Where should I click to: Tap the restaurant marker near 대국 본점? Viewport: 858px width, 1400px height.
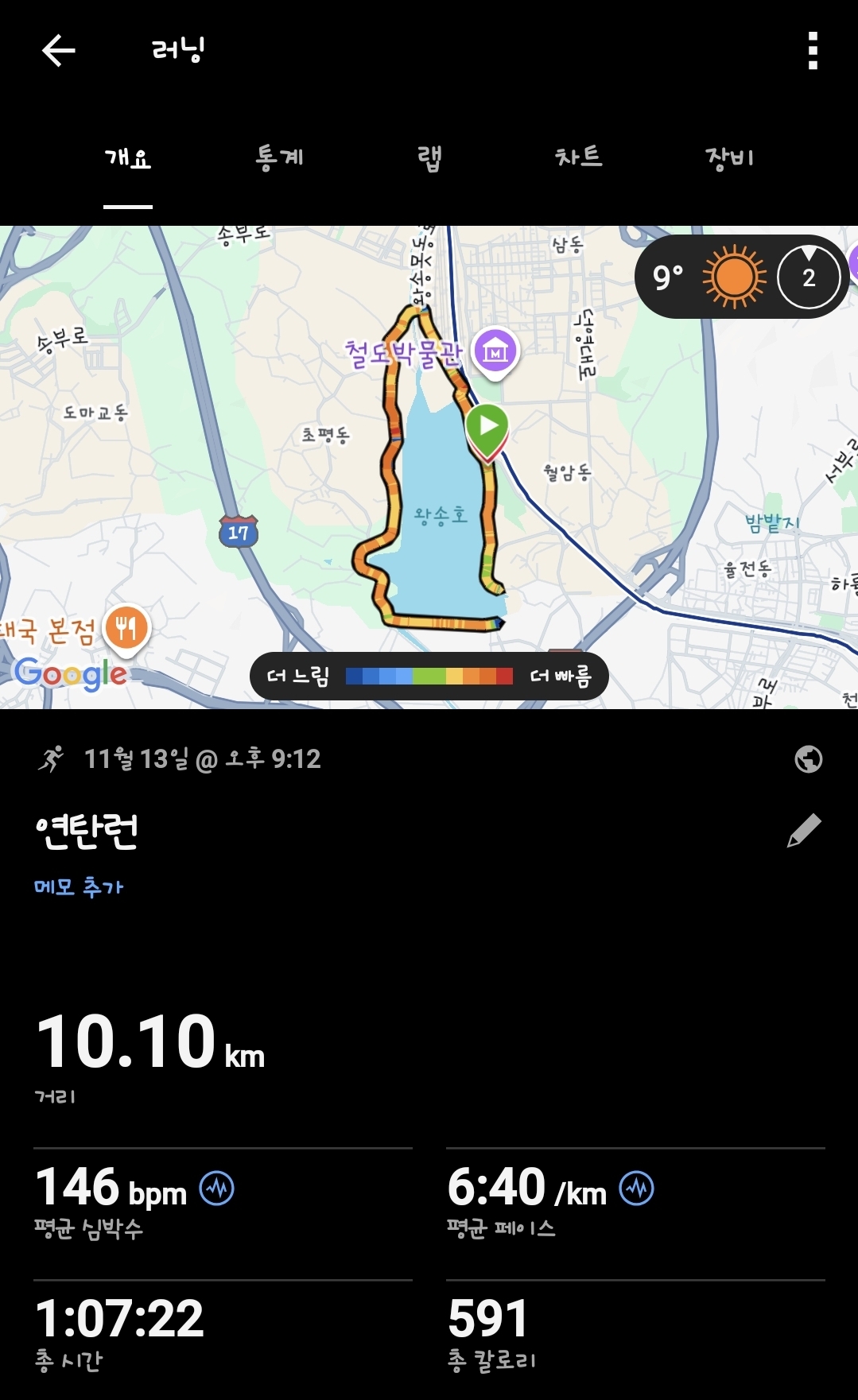[x=127, y=628]
